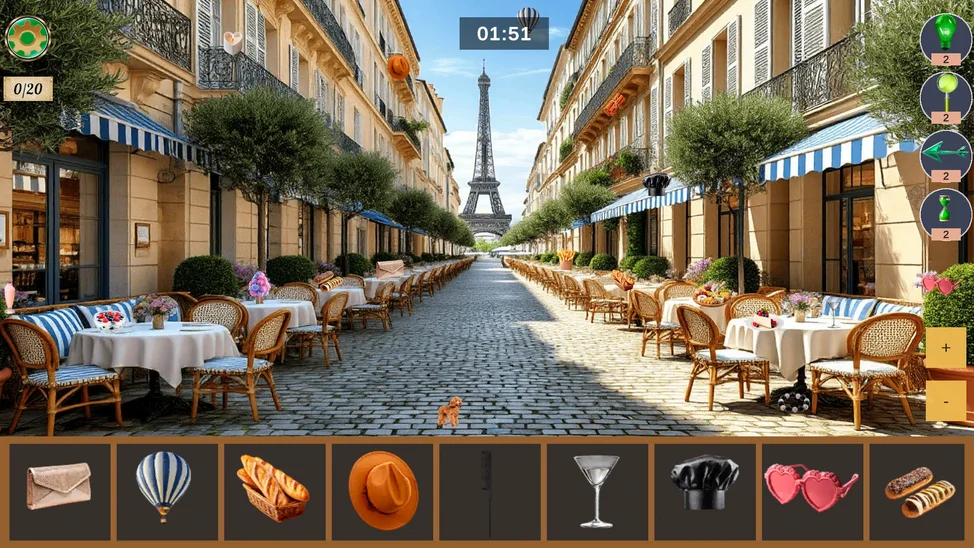Zoom in with the plus button

tap(945, 347)
